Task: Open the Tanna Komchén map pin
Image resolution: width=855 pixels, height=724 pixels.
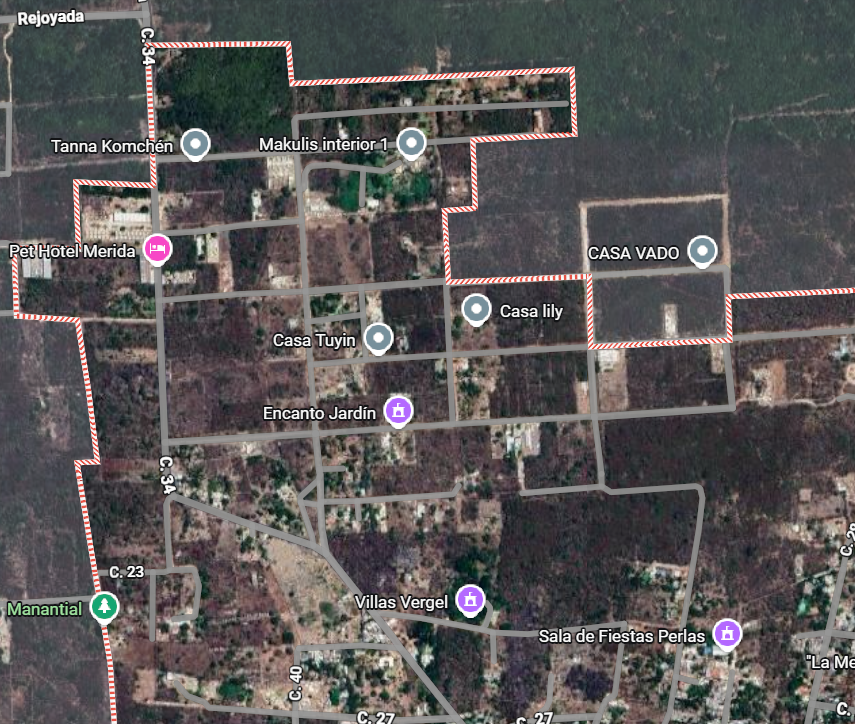Action: click(196, 145)
